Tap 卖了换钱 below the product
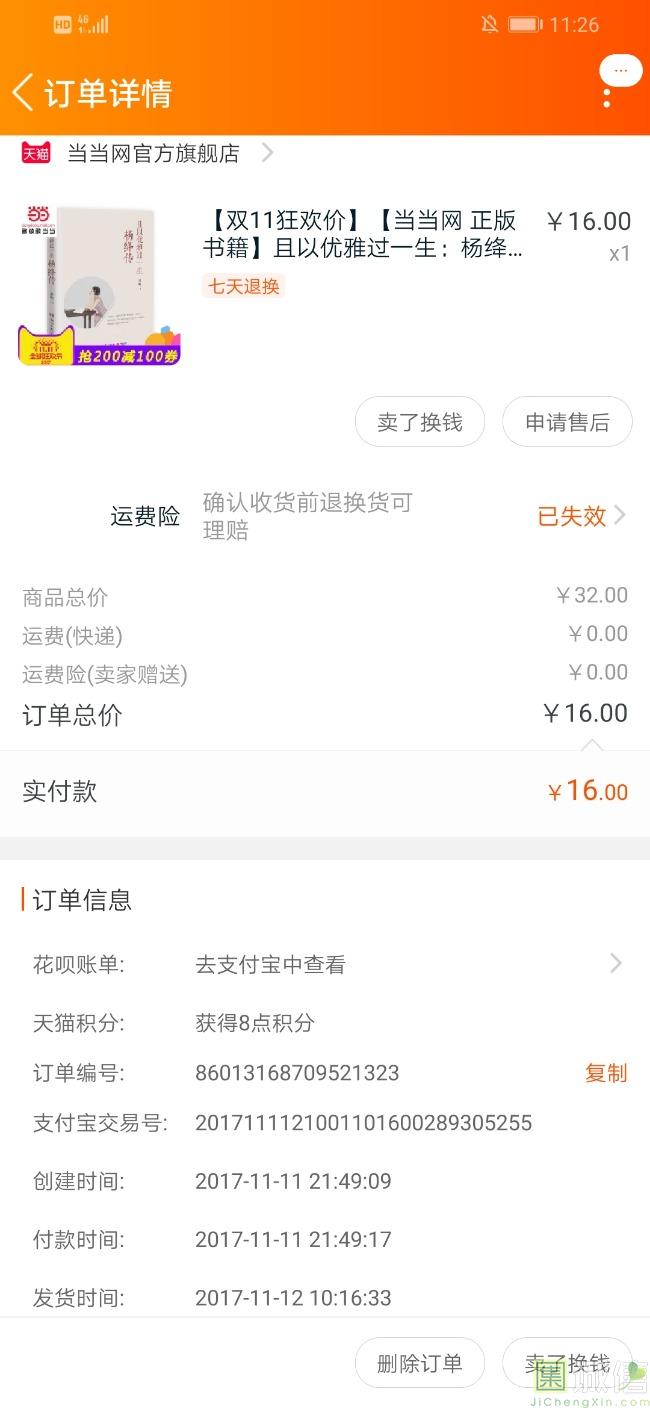 point(420,422)
